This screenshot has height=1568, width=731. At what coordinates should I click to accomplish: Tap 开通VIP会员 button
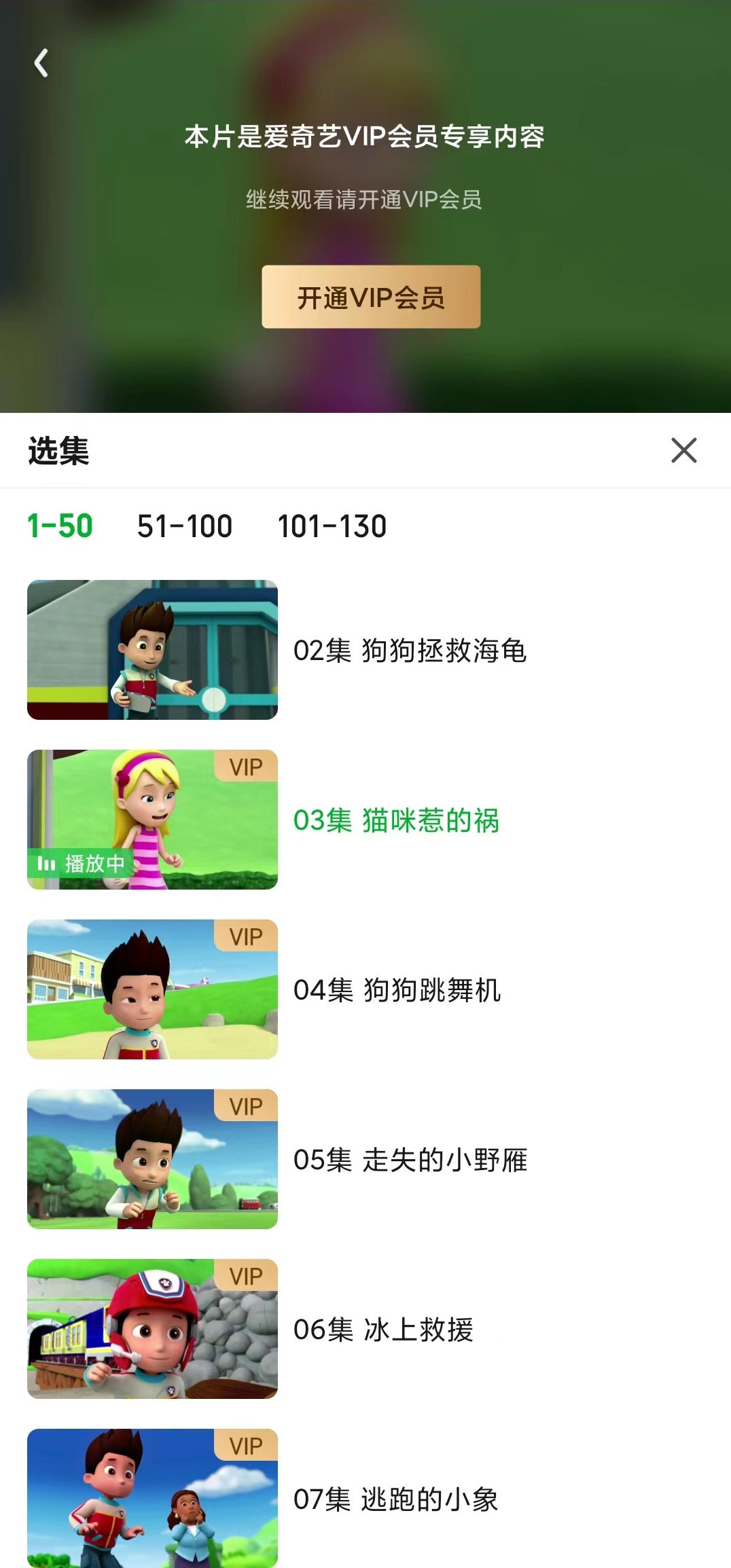tap(371, 297)
